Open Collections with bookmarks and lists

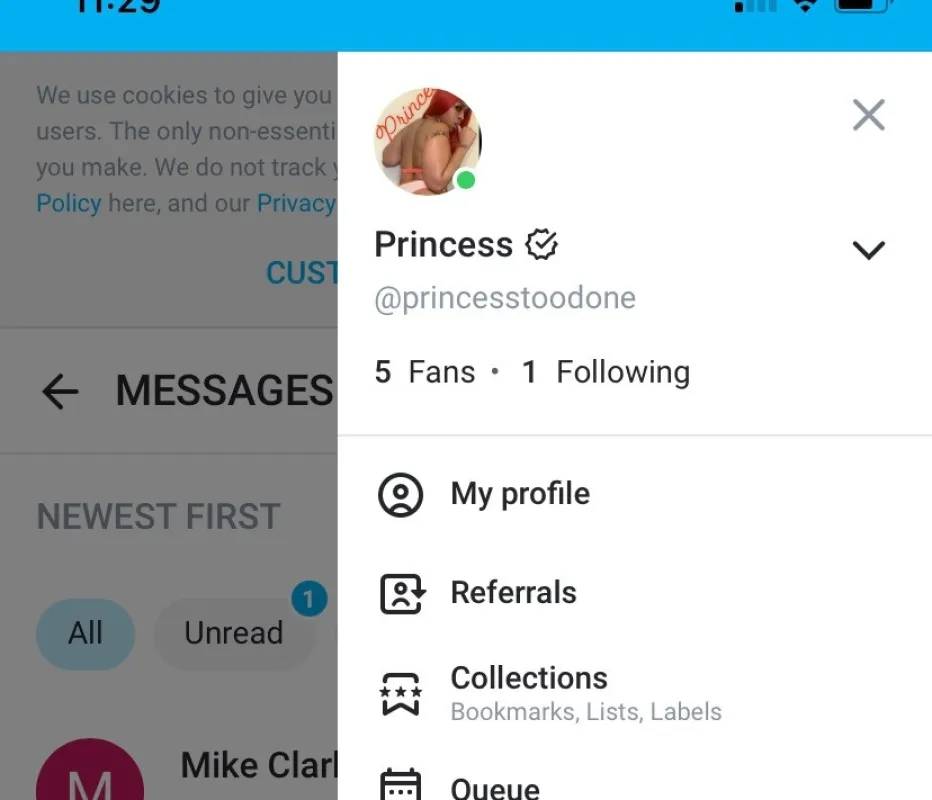529,692
